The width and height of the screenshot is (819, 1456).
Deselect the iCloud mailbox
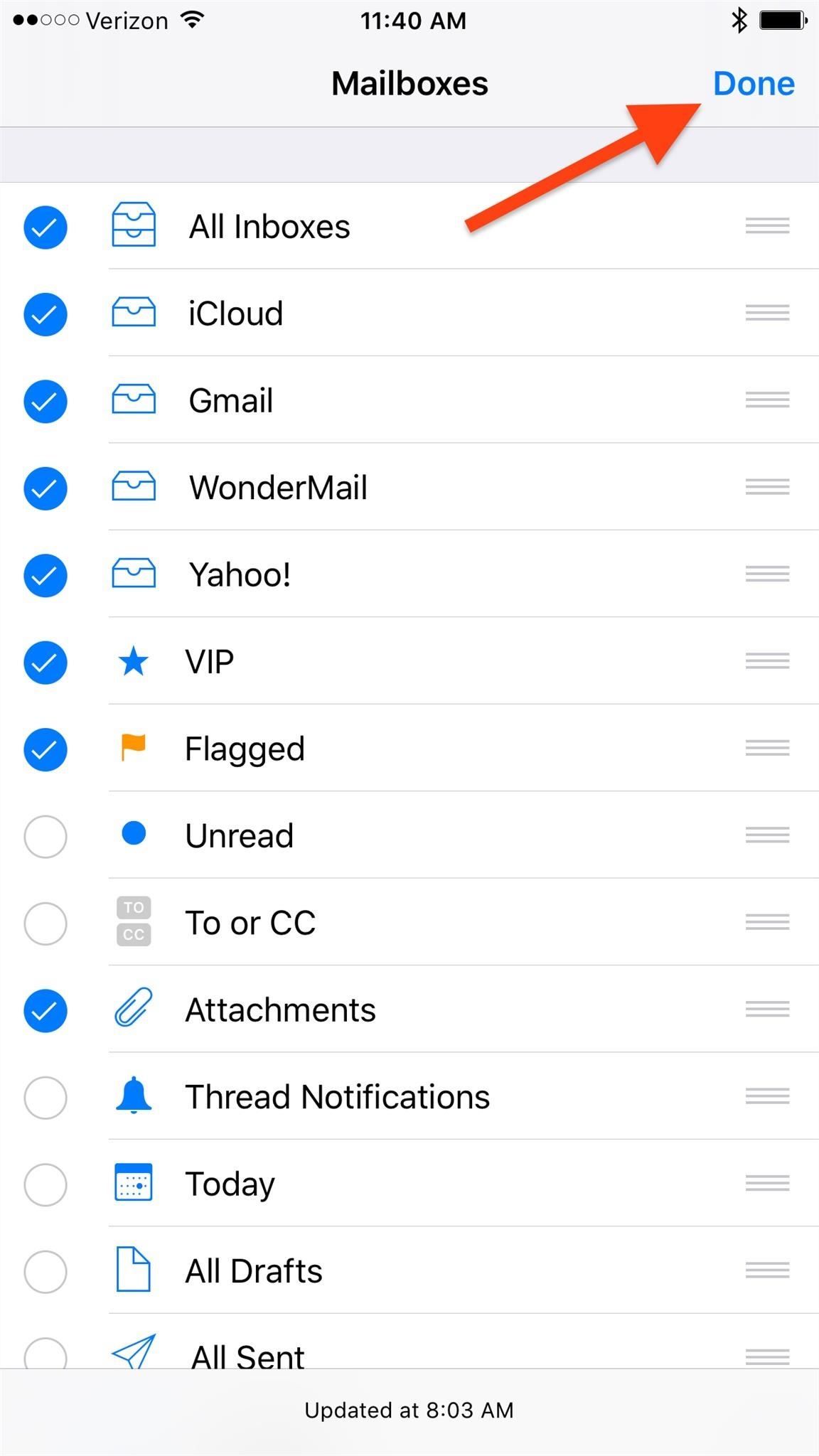click(45, 314)
